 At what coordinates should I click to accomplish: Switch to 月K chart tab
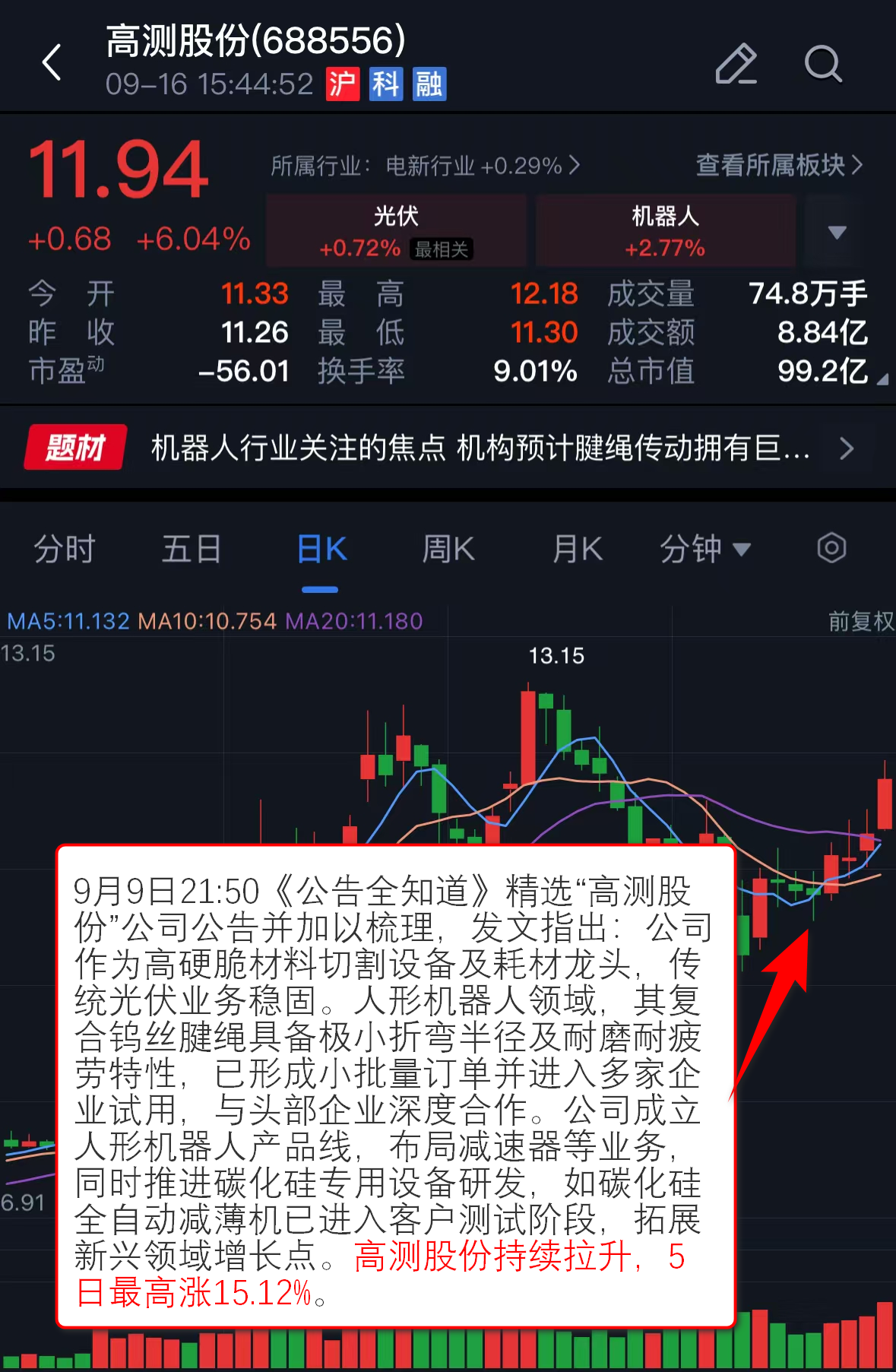577,549
